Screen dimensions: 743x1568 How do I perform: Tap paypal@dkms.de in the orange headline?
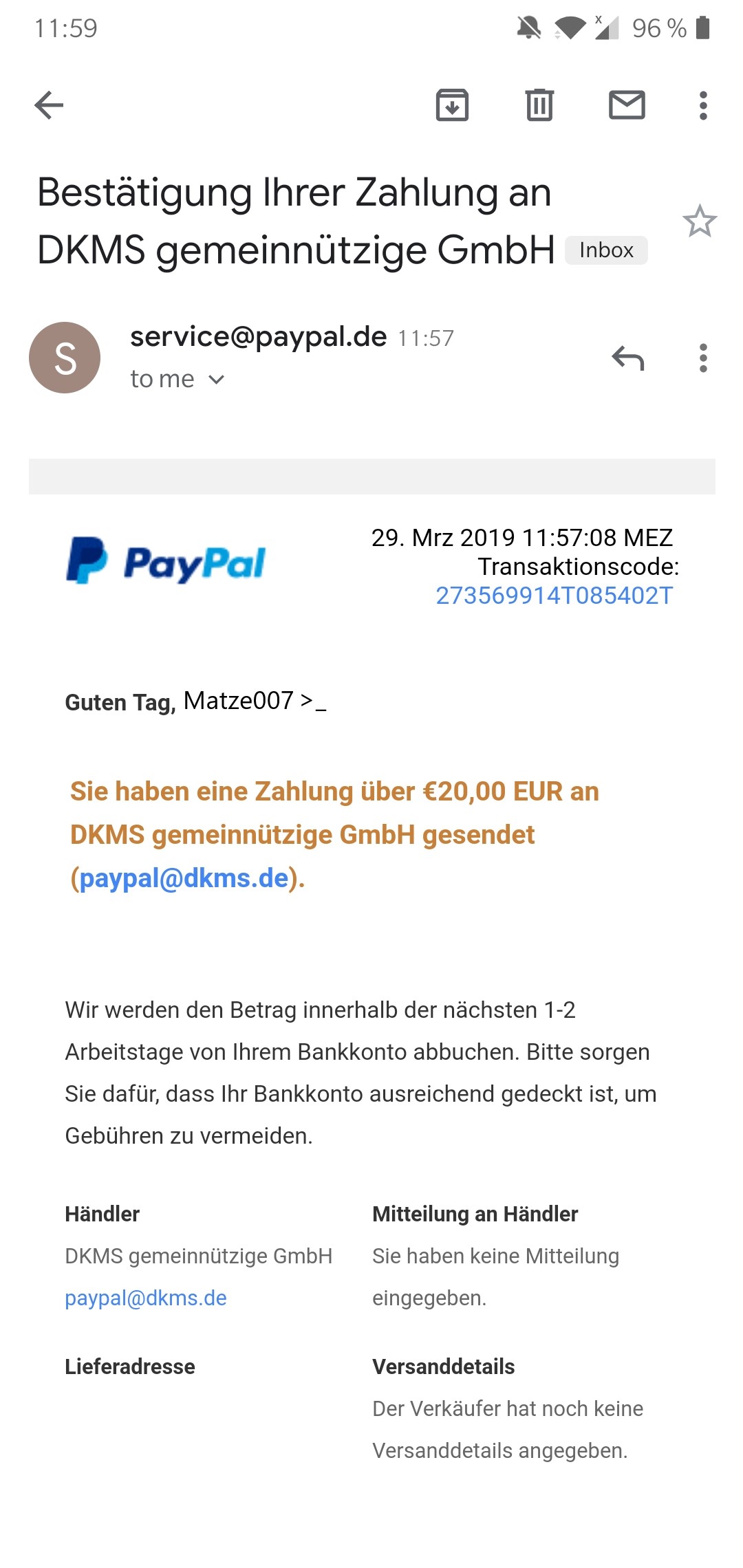click(x=184, y=878)
